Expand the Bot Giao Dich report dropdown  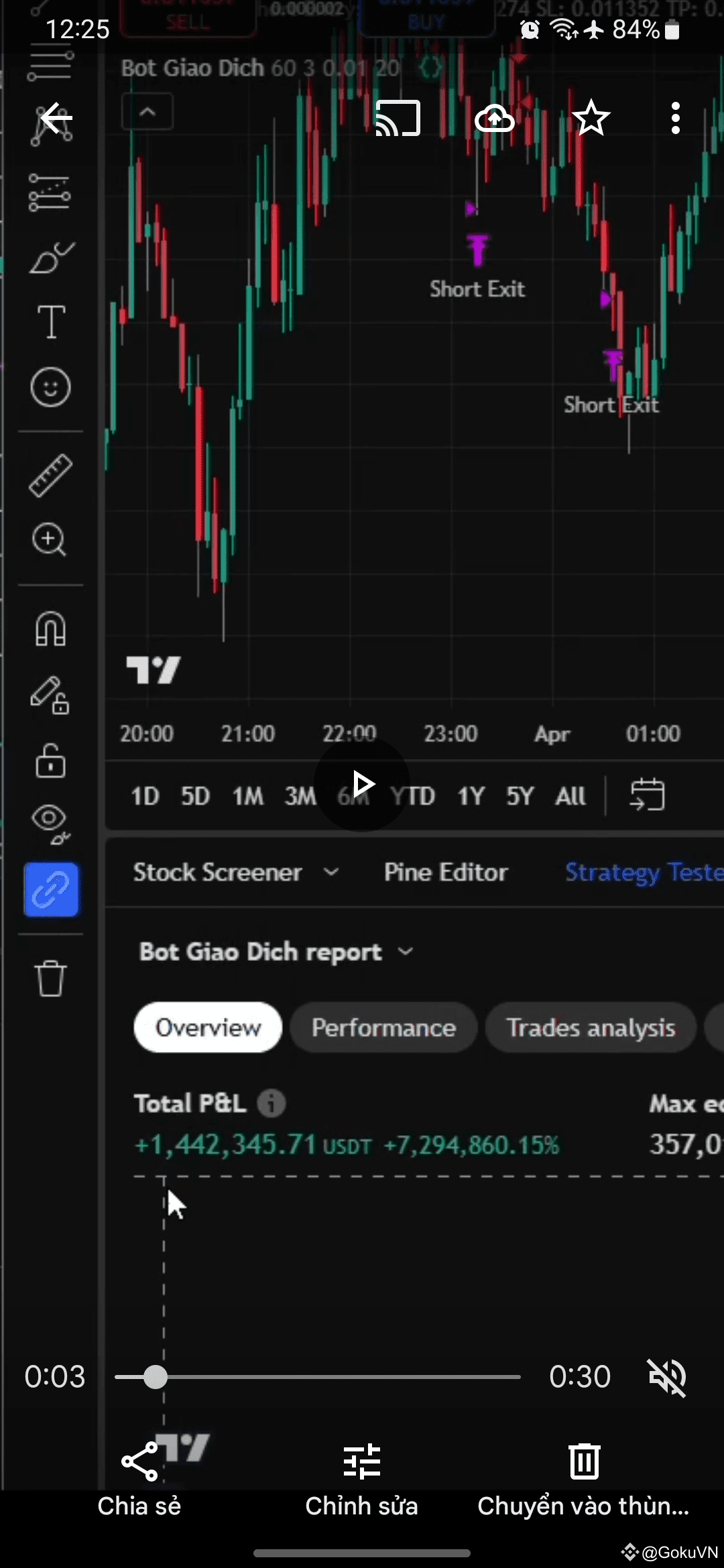[x=405, y=951]
